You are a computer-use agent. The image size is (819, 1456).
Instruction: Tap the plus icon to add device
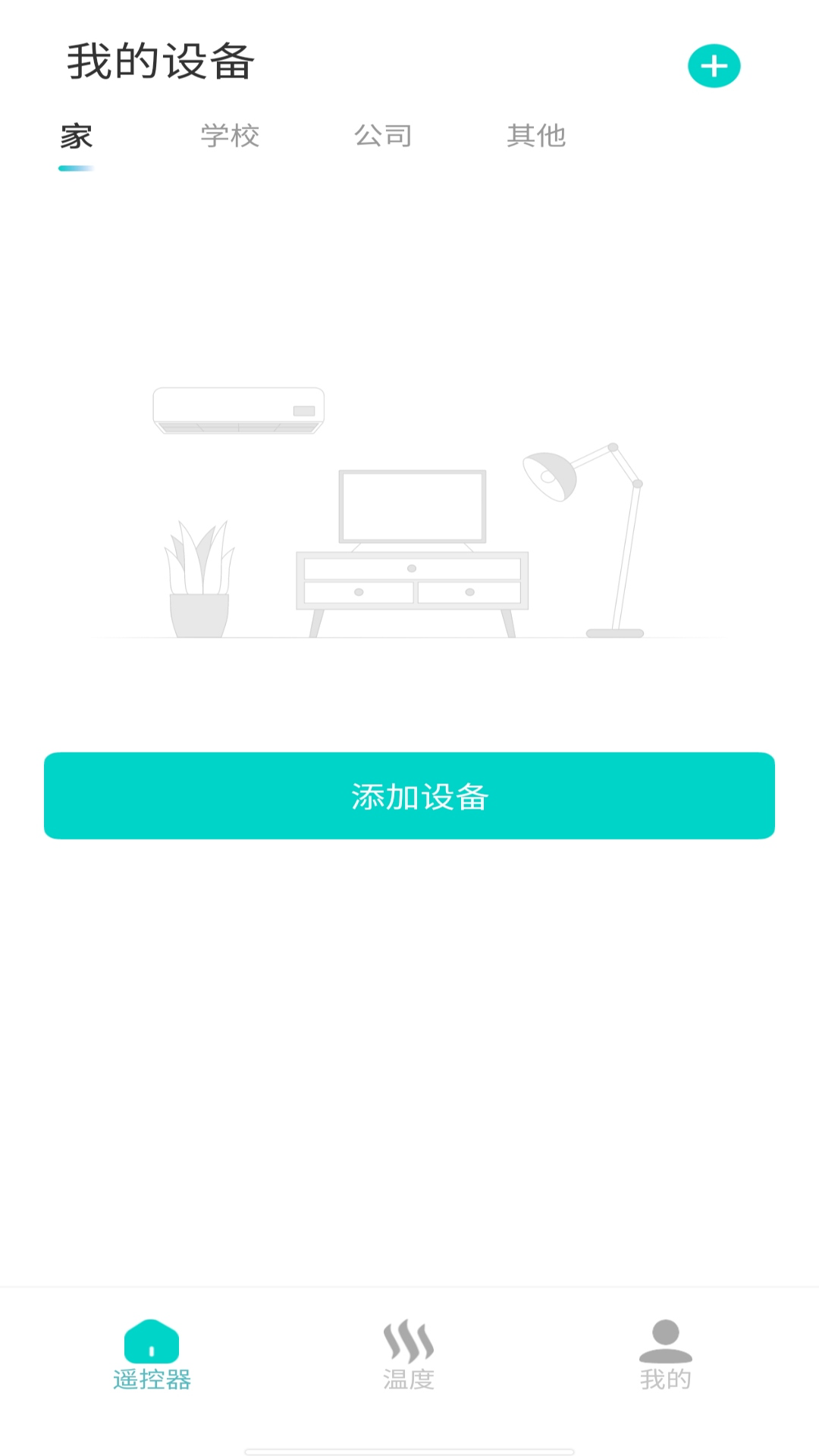714,66
